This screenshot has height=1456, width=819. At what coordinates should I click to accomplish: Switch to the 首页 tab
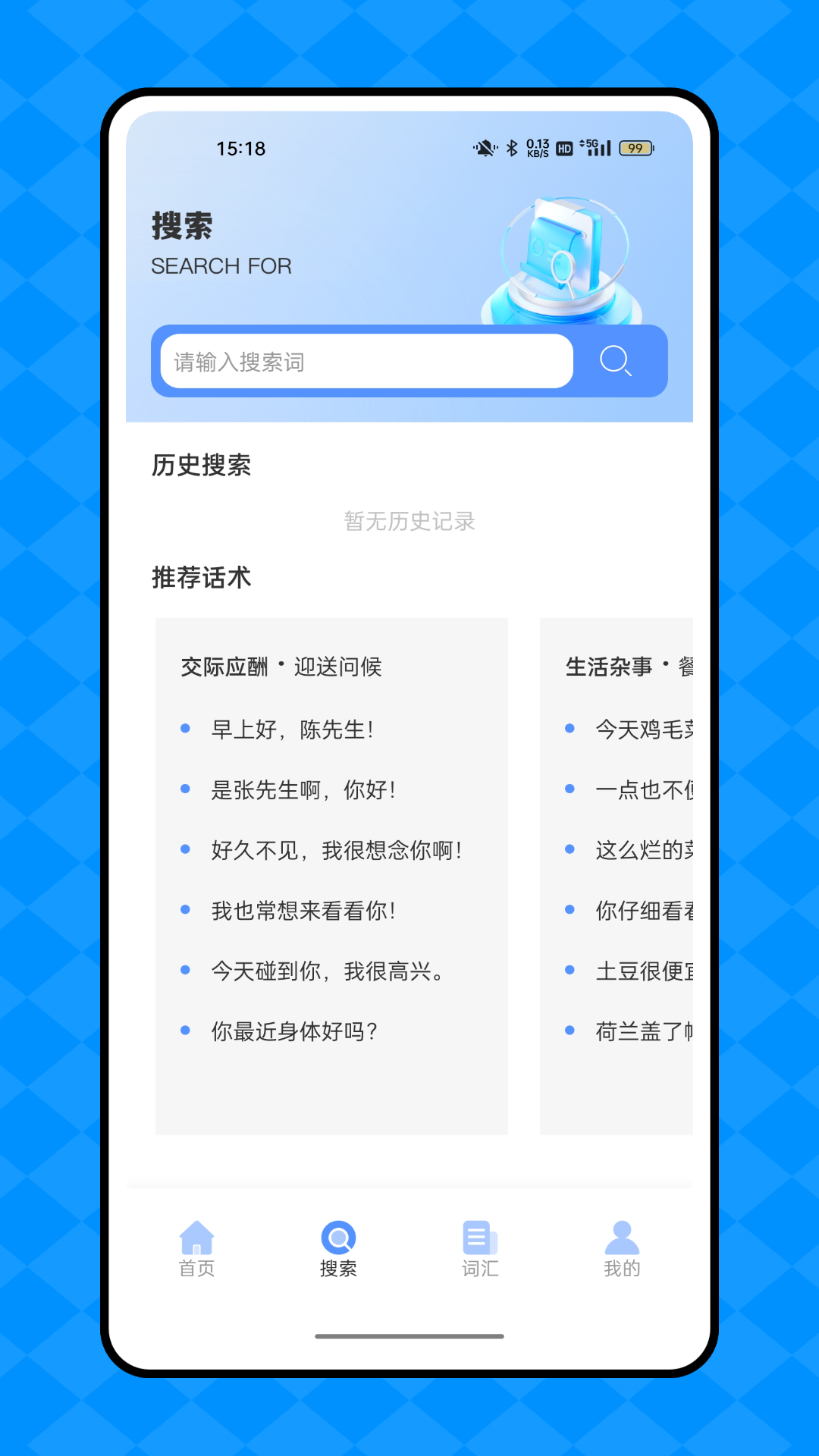pyautogui.click(x=196, y=1248)
